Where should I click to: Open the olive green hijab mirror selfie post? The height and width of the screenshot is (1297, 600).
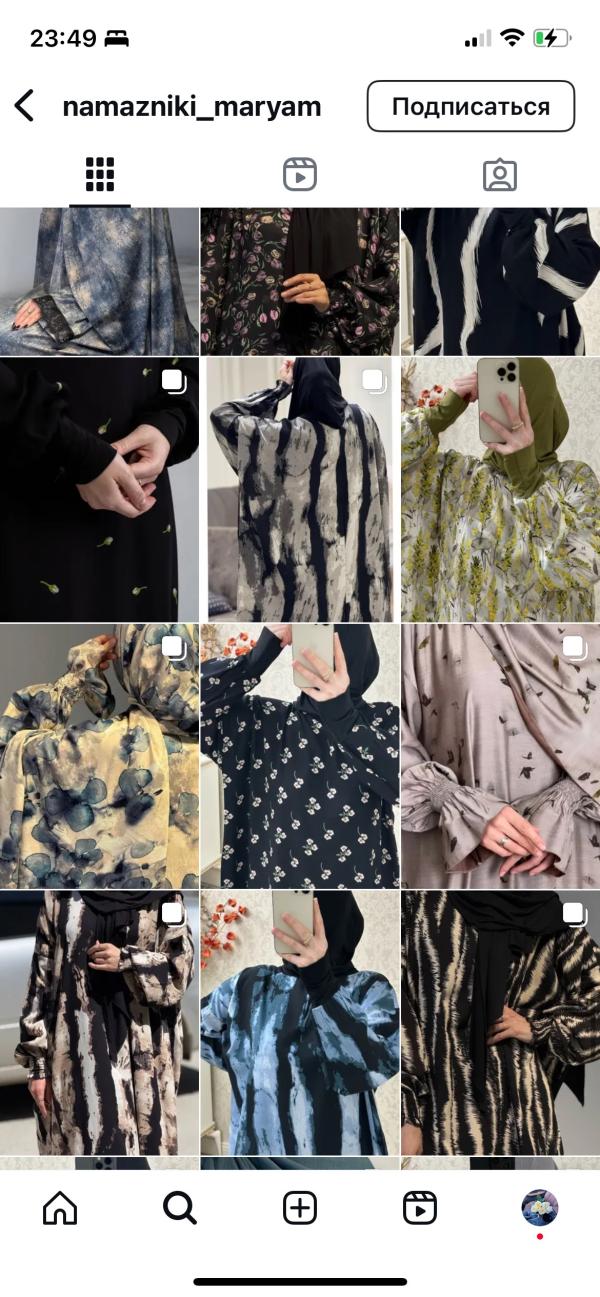[x=500, y=490]
